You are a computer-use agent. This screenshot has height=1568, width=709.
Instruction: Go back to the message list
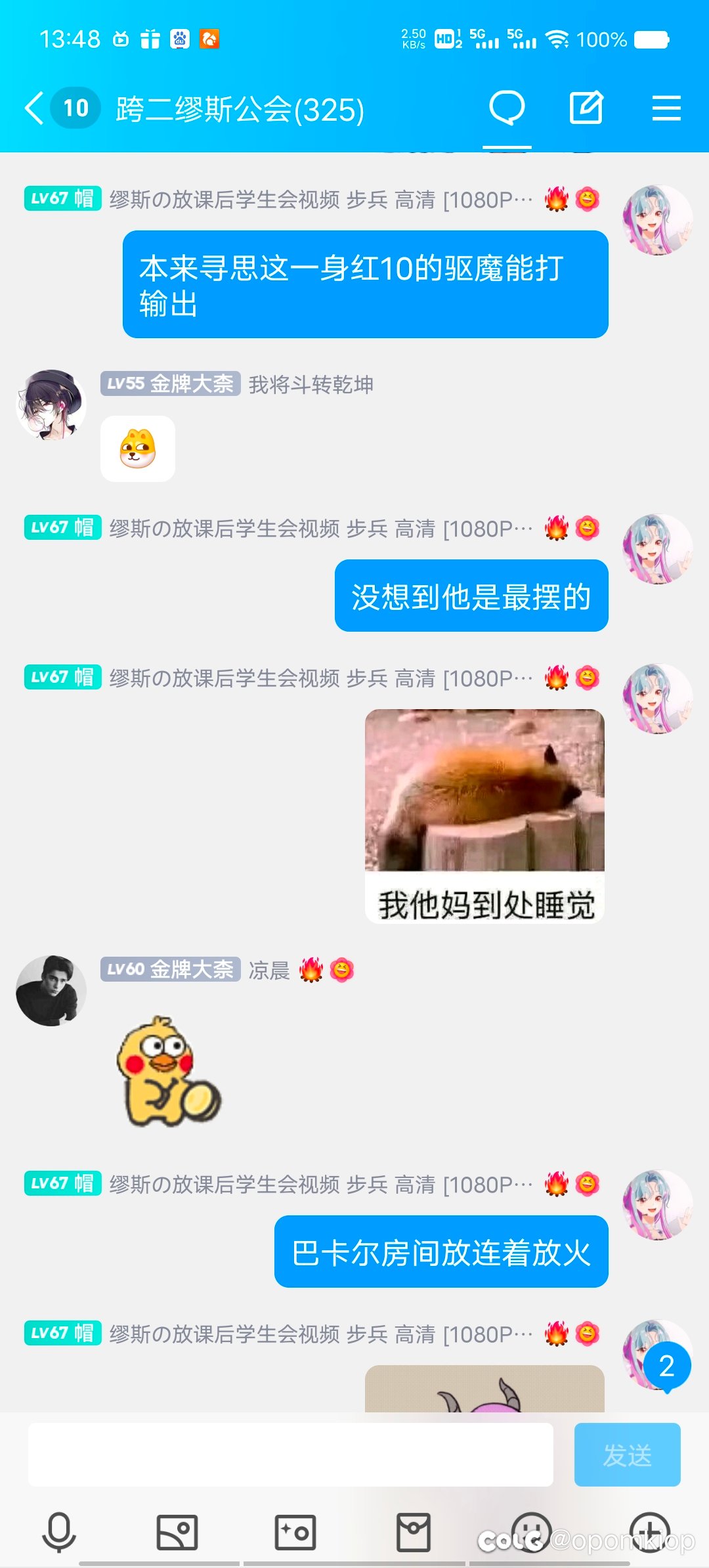click(x=35, y=108)
